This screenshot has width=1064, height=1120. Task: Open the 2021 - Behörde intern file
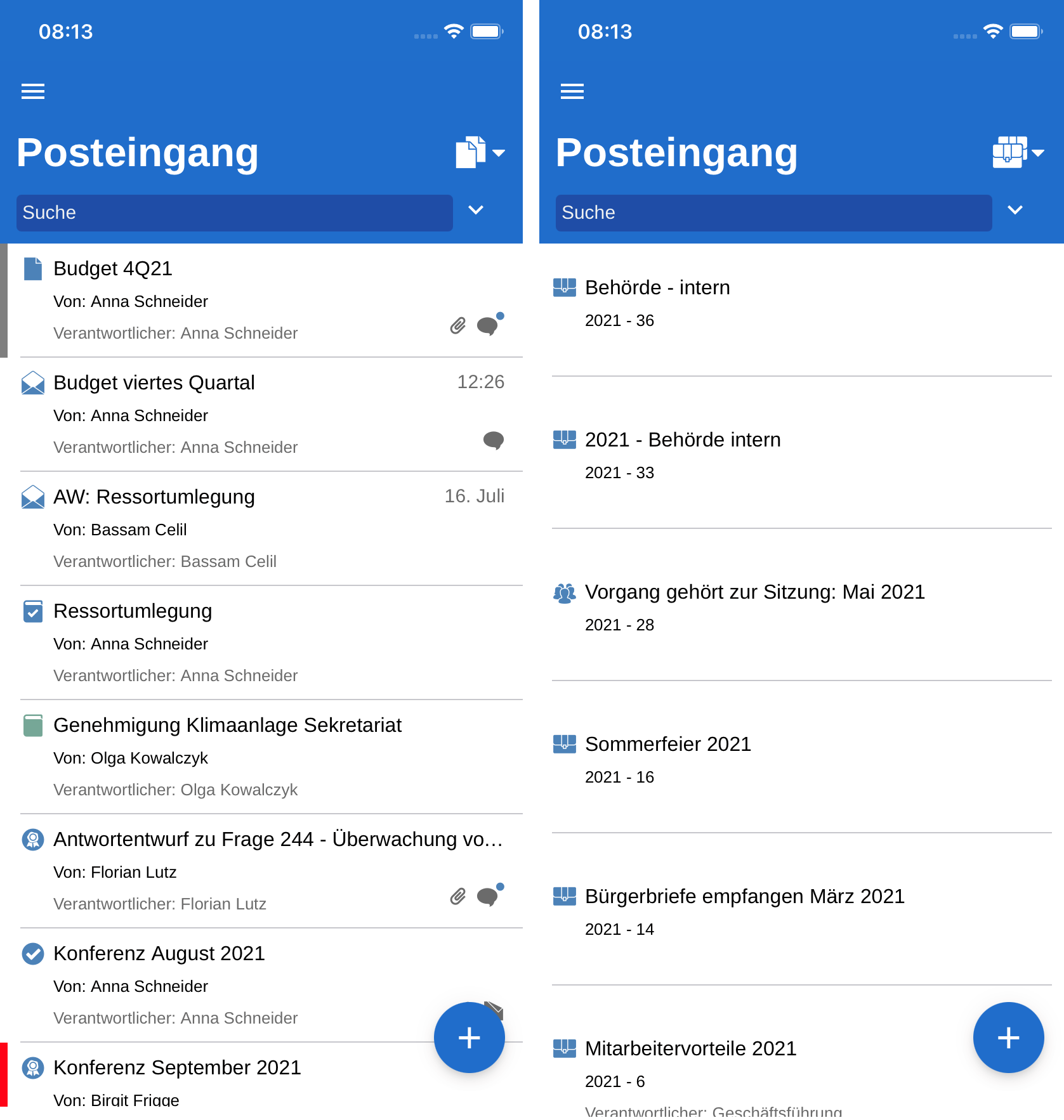683,440
